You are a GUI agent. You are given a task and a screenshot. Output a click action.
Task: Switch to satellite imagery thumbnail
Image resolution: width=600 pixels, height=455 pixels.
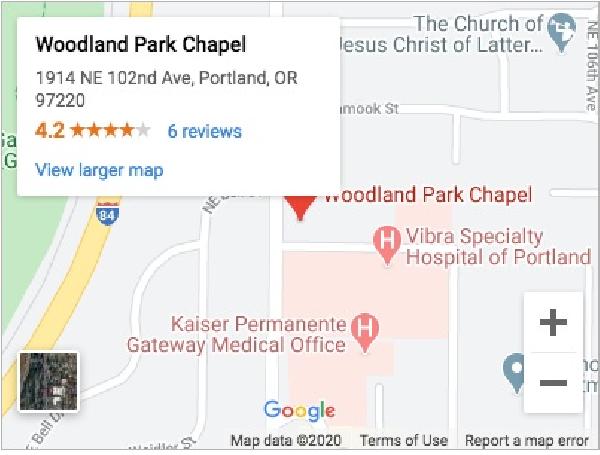(48, 381)
